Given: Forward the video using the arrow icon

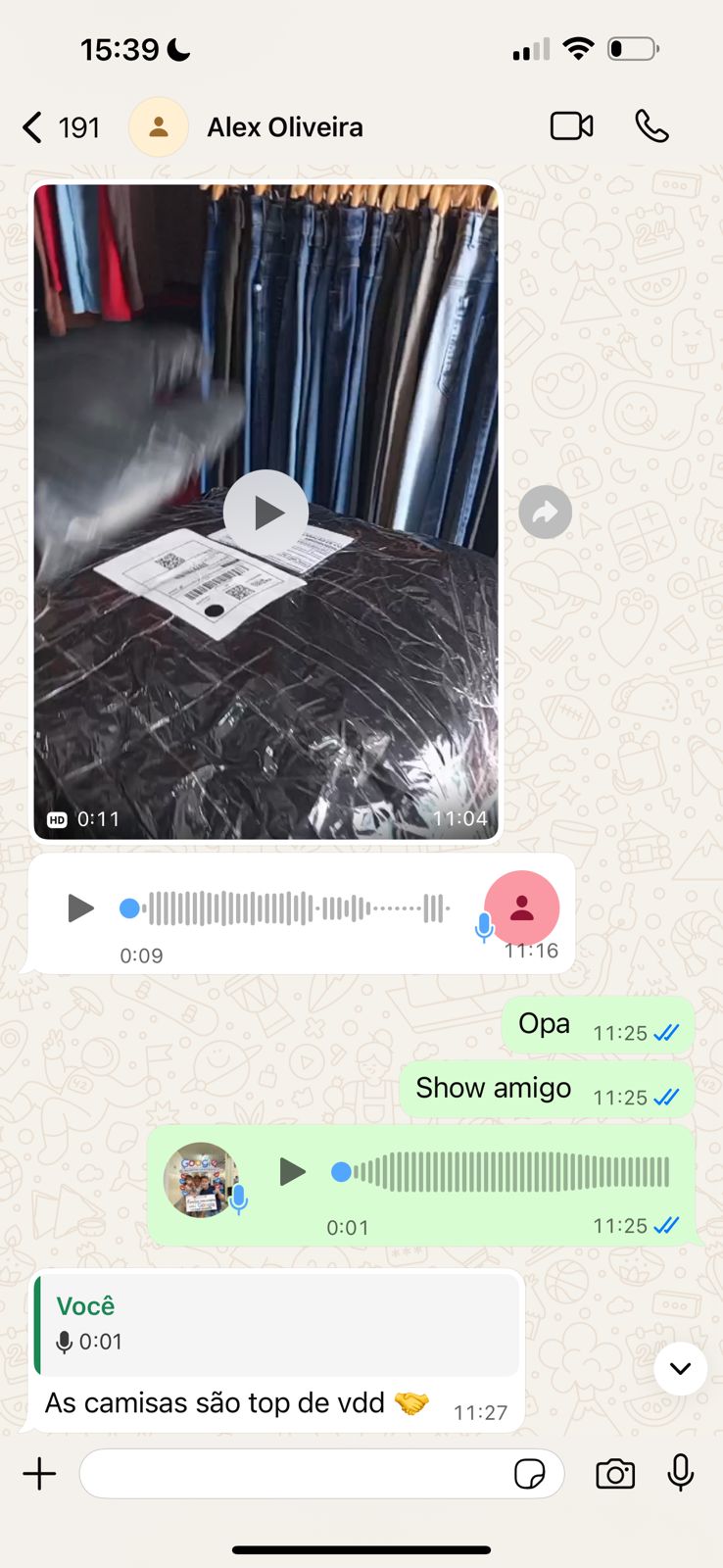Looking at the screenshot, I should point(545,512).
